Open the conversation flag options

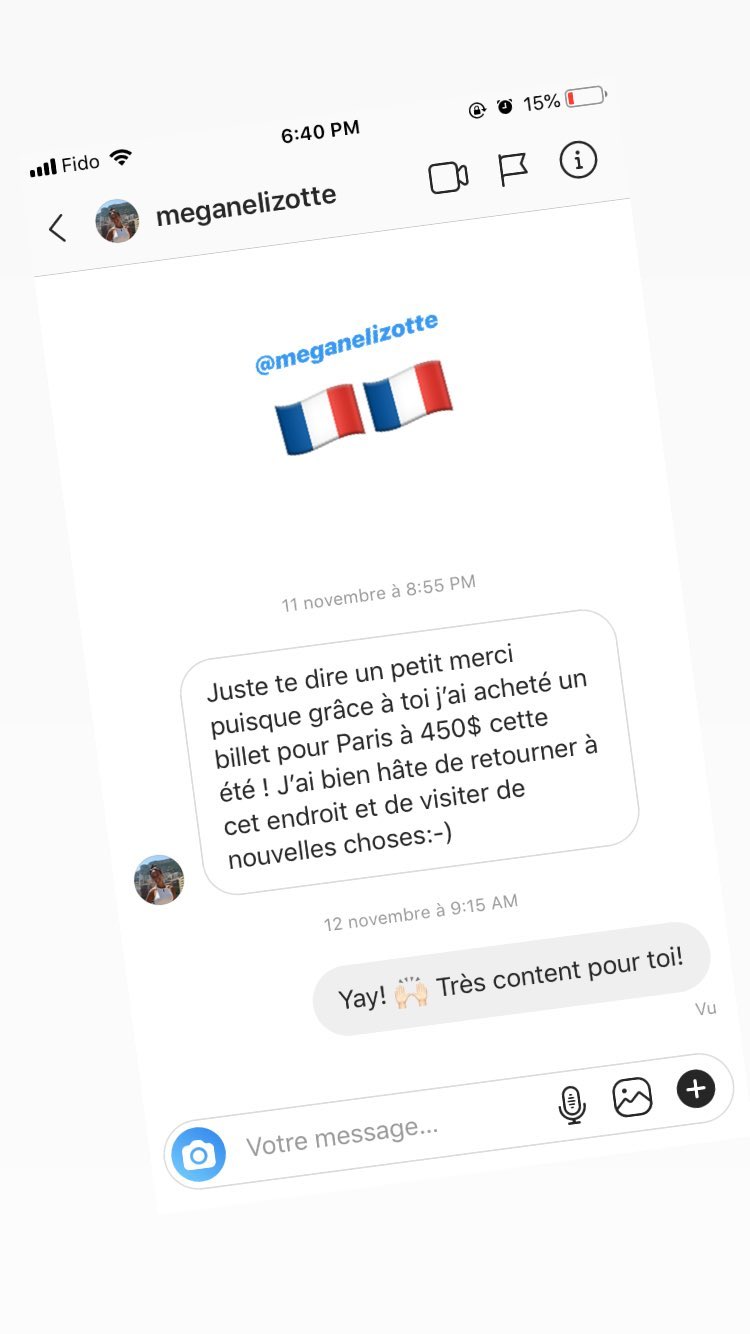click(x=514, y=170)
